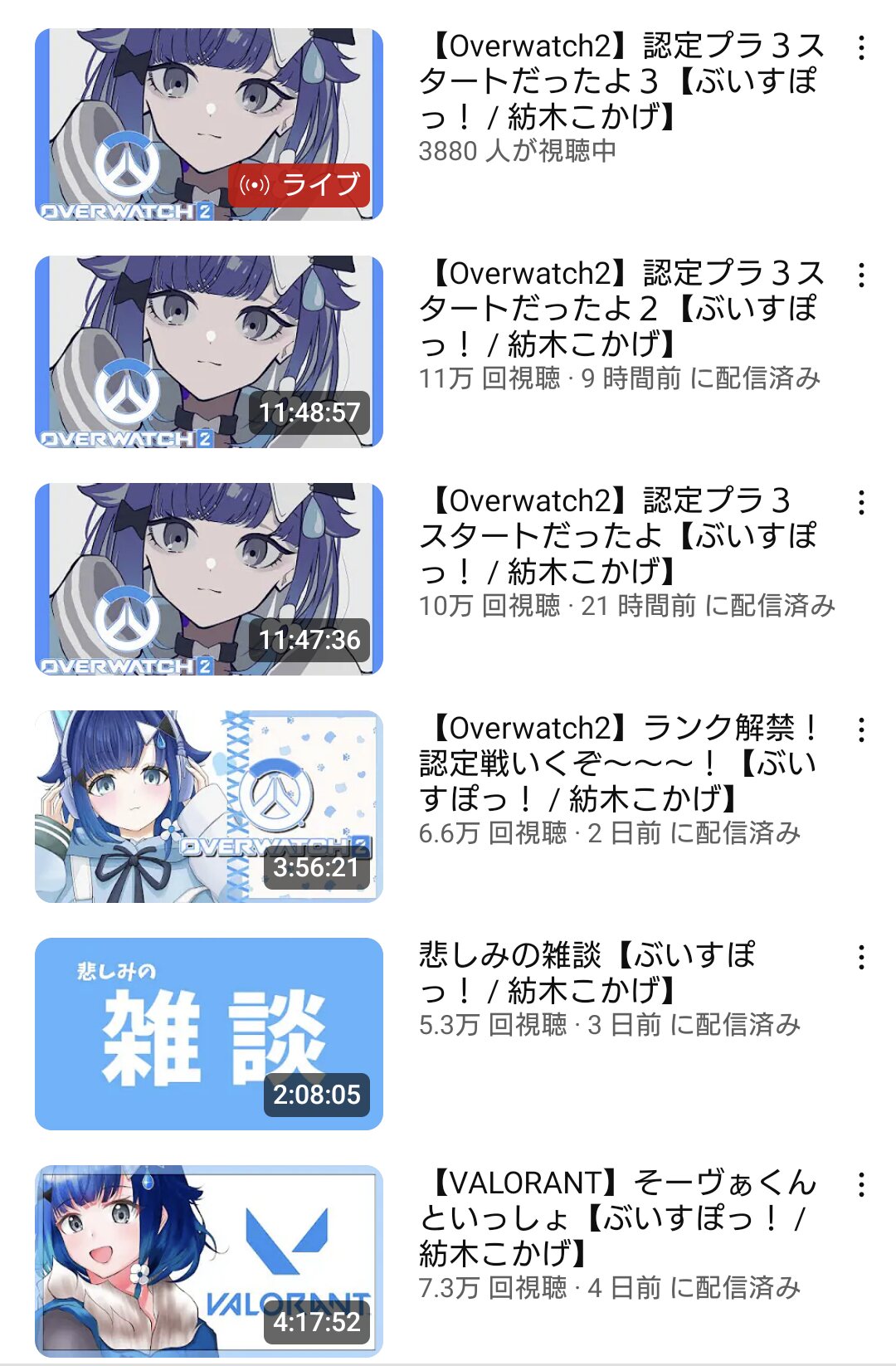Open the menu for ランク解禁！認定戦いくぞ video
Viewport: 896px width, 1366px height.
coord(862,730)
